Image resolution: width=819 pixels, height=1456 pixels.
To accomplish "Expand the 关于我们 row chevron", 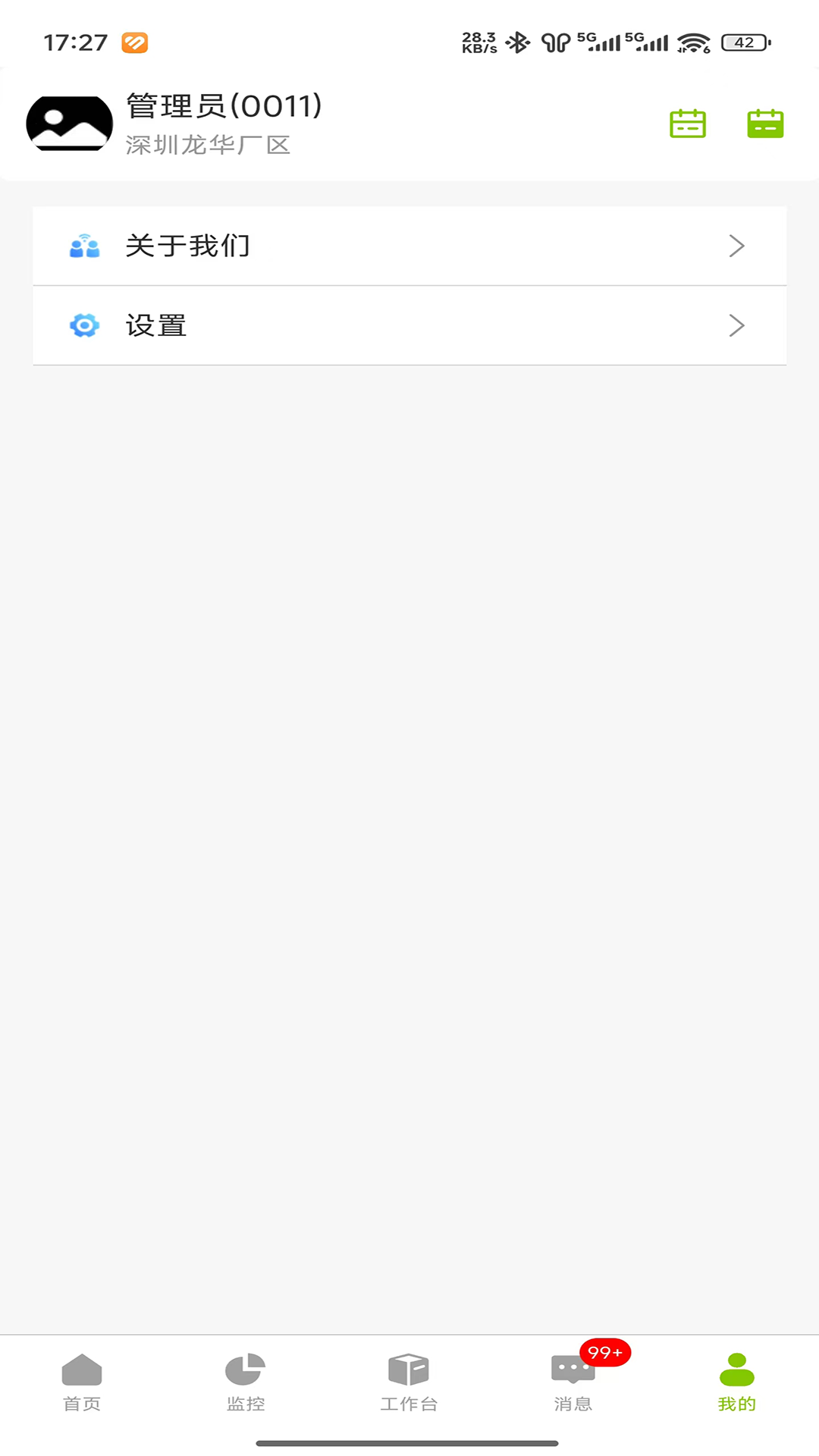I will click(736, 245).
